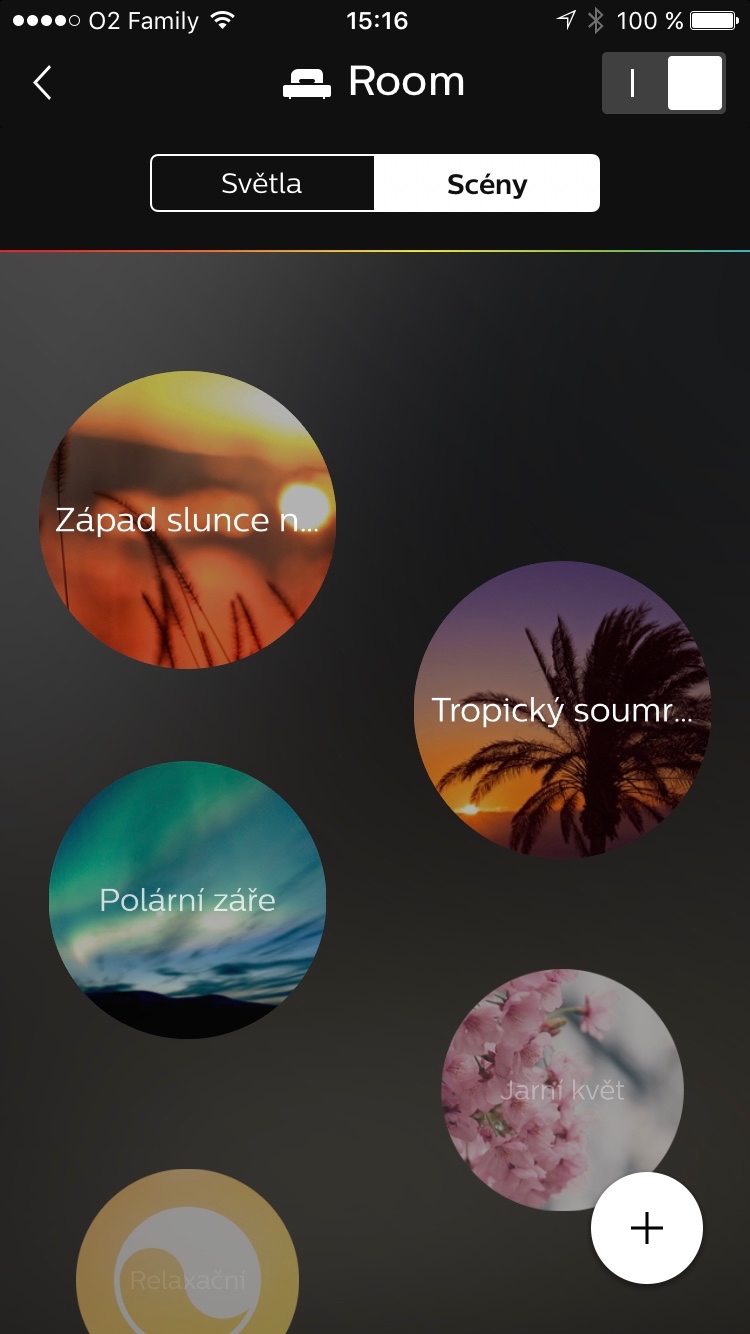Screen dimensions: 750x1334
Task: Activate the Západ slunce scene
Action: point(187,520)
